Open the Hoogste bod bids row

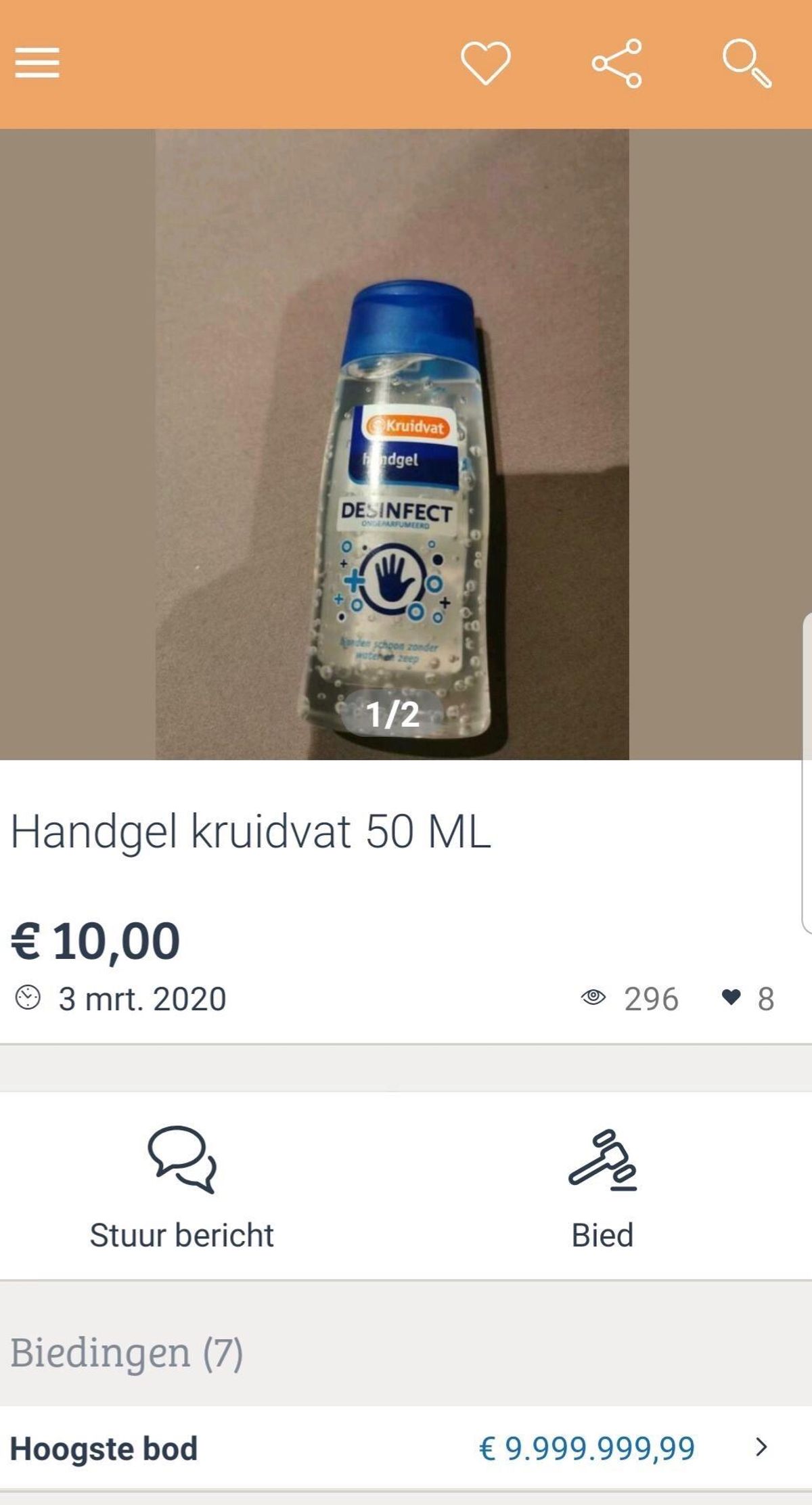click(x=406, y=1447)
